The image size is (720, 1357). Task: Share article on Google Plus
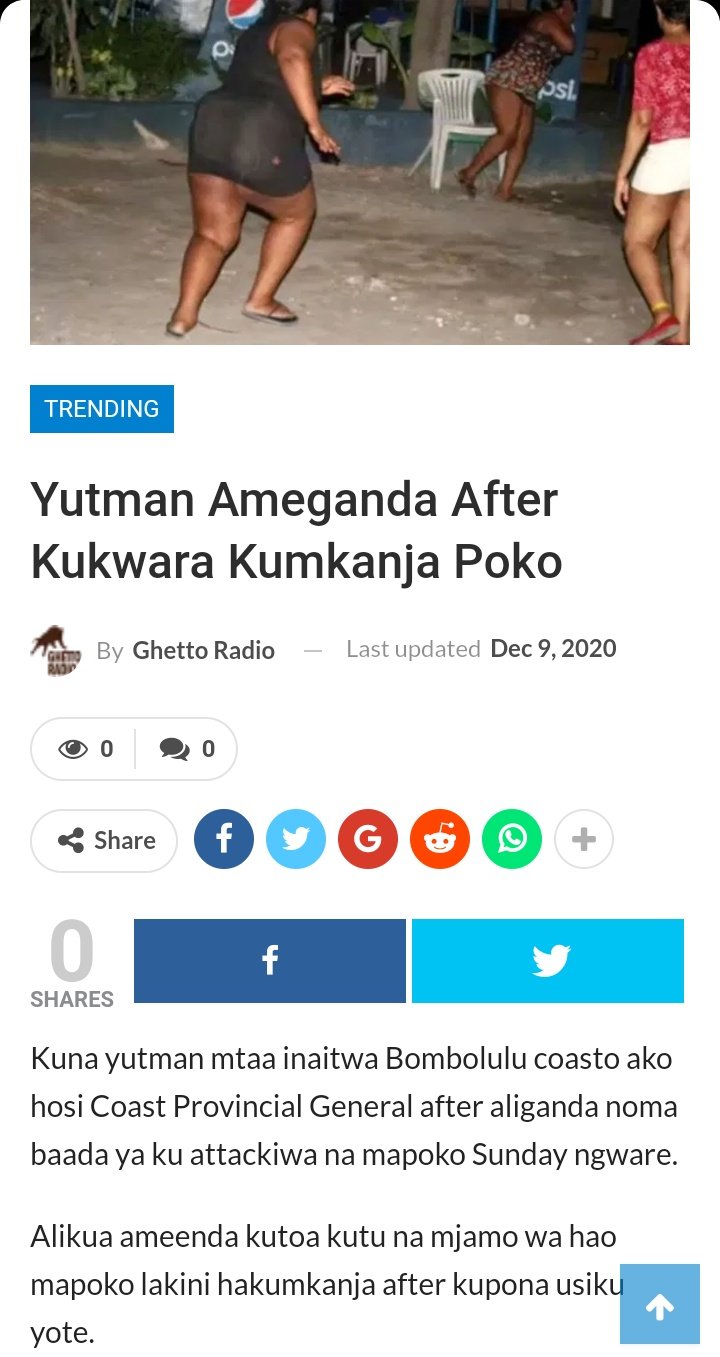[x=368, y=839]
